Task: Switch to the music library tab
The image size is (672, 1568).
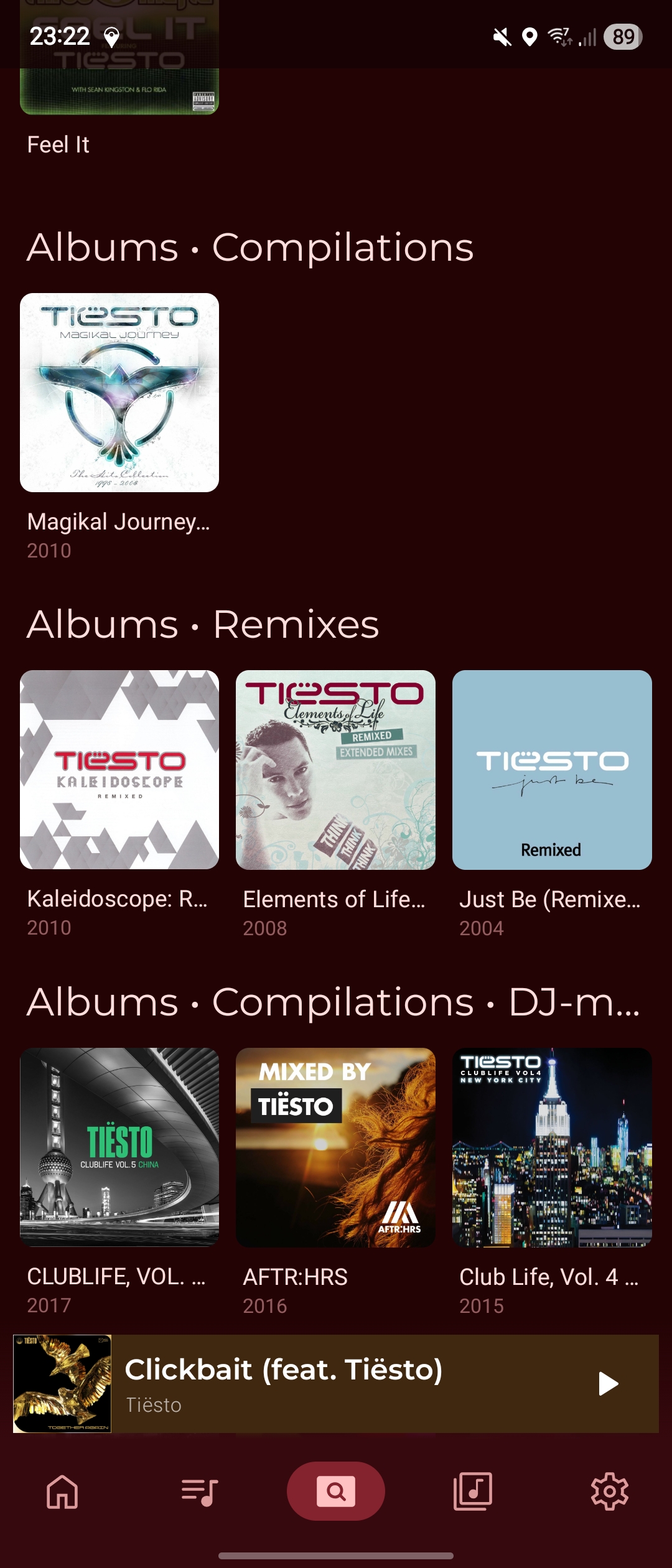Action: pos(473,1491)
